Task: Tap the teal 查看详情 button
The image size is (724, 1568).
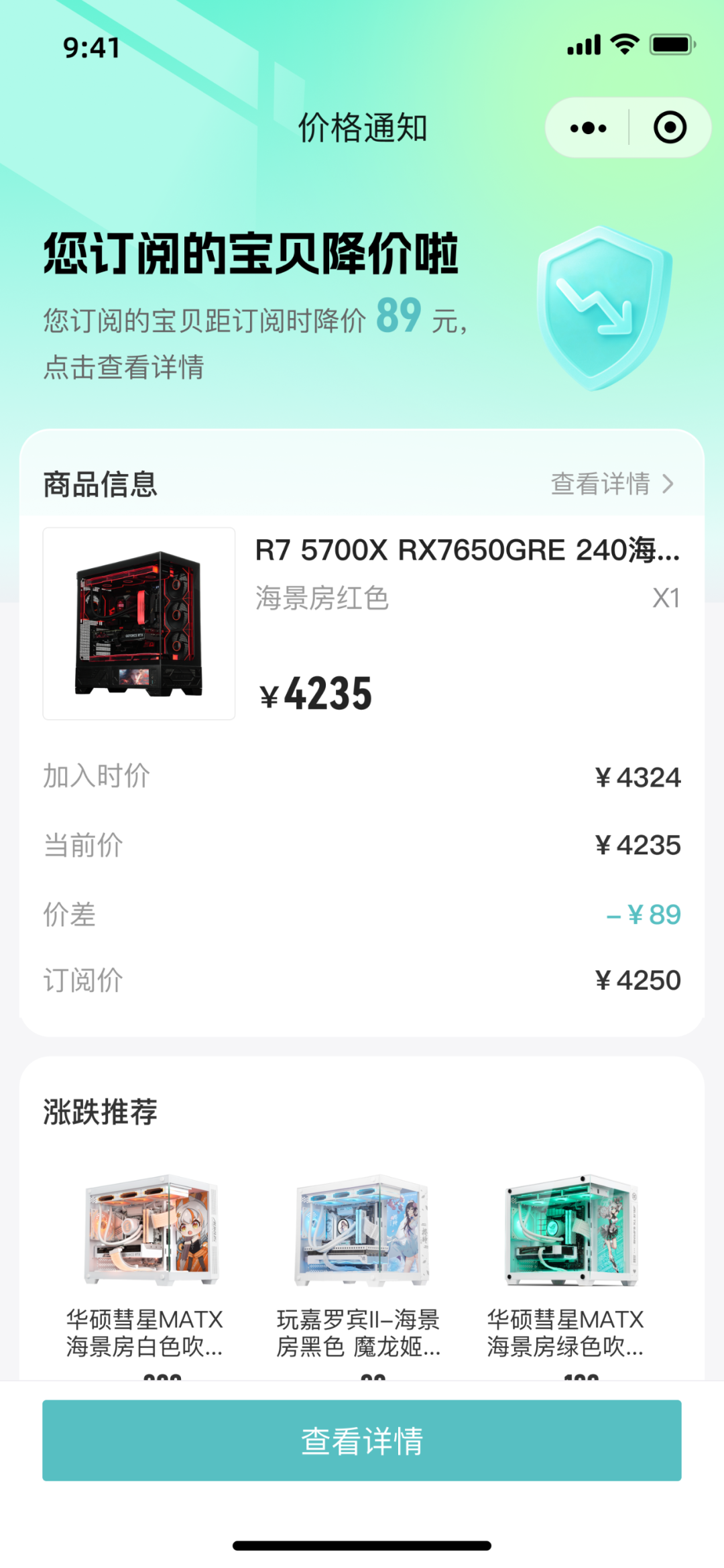Action: tap(362, 1440)
